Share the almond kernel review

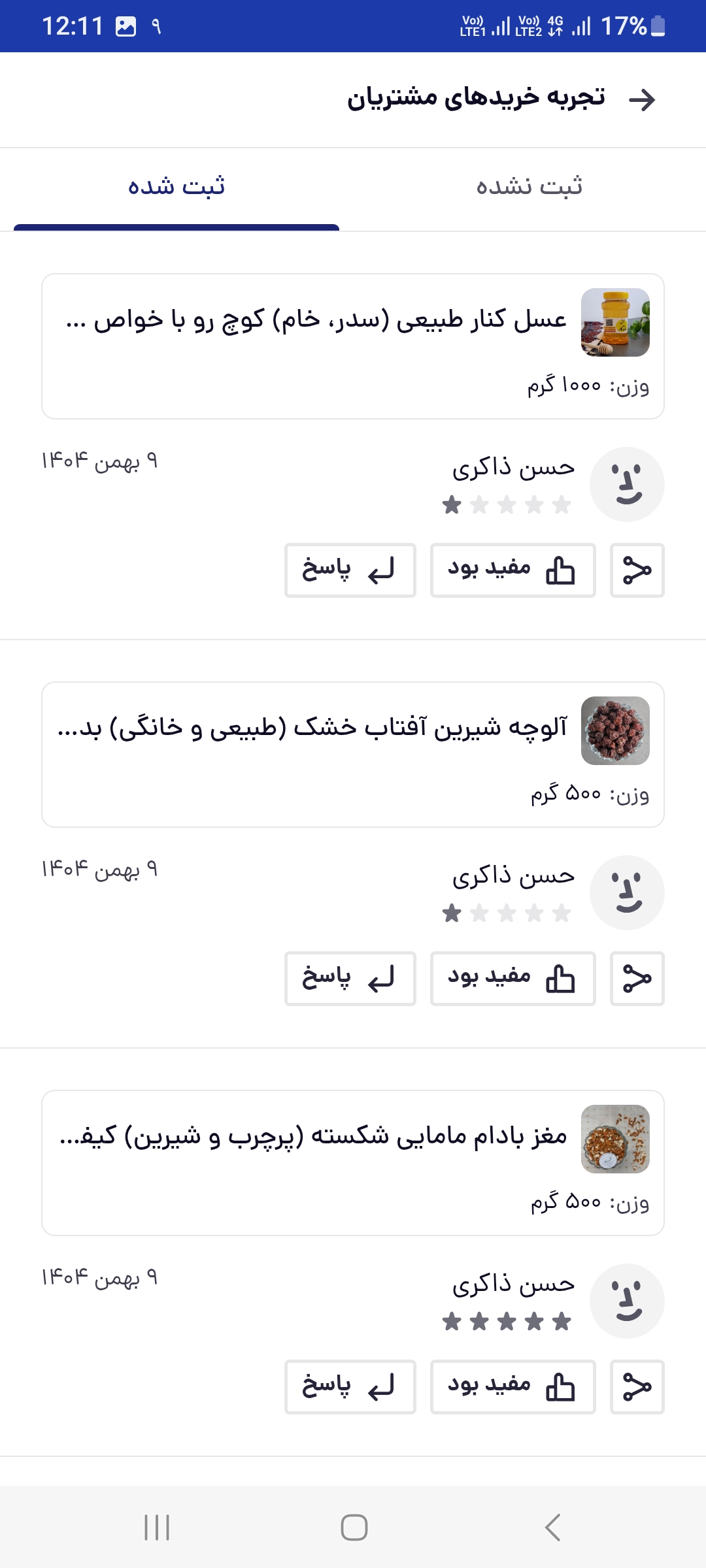click(x=637, y=1387)
